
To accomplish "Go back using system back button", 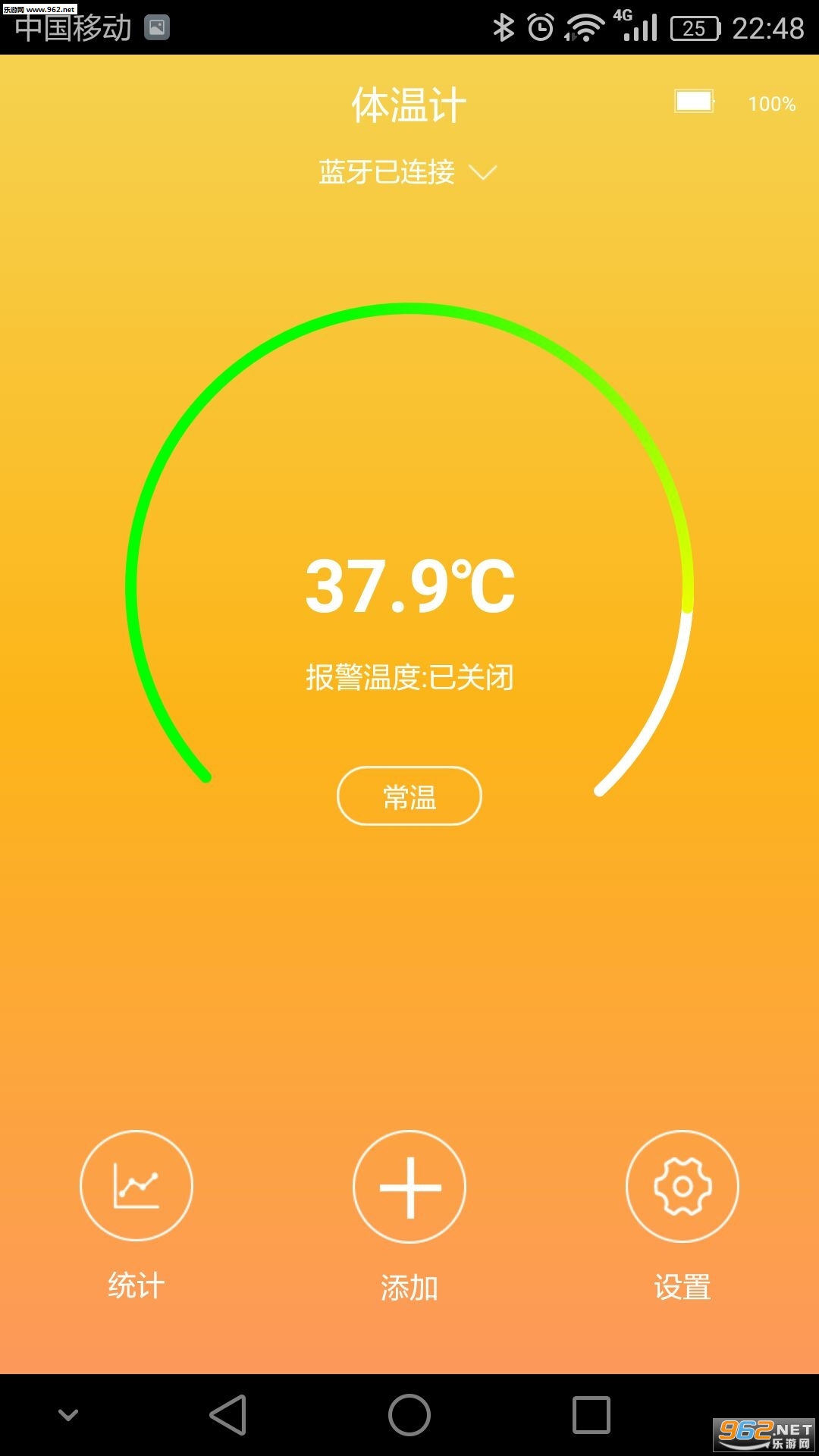I will pyautogui.click(x=227, y=1415).
